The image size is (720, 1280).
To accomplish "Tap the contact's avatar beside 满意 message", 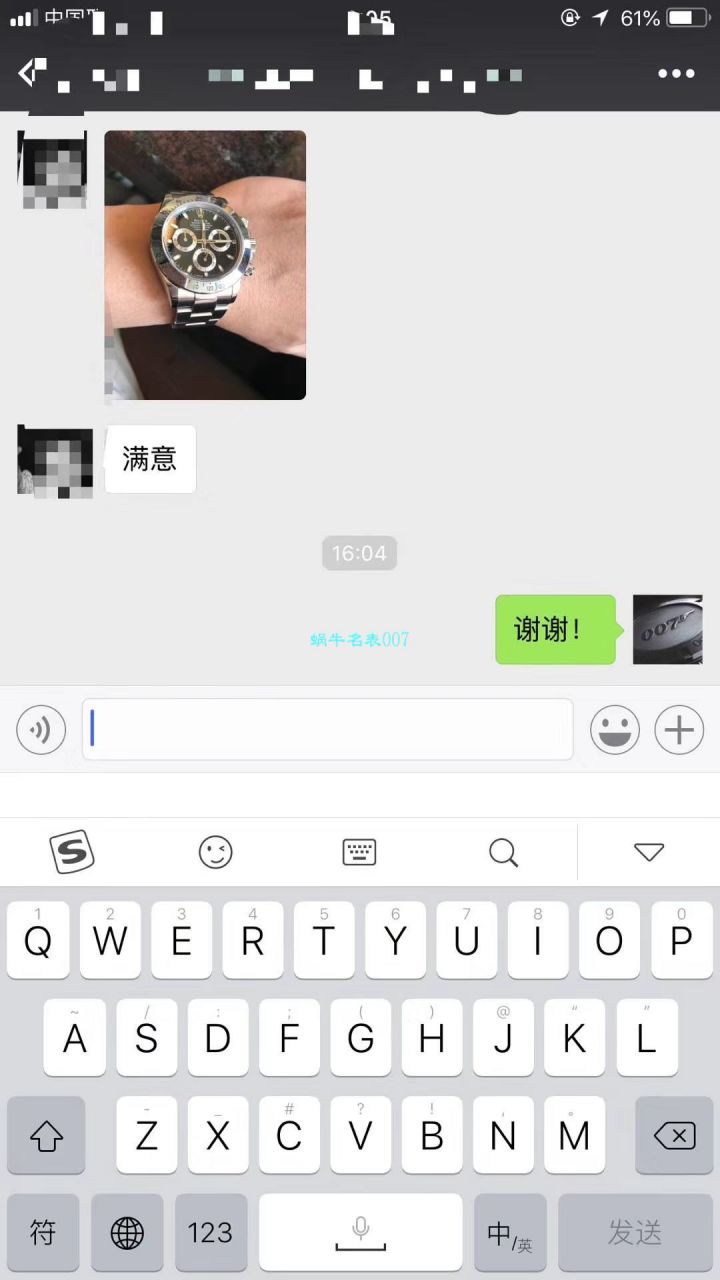I will [55, 460].
